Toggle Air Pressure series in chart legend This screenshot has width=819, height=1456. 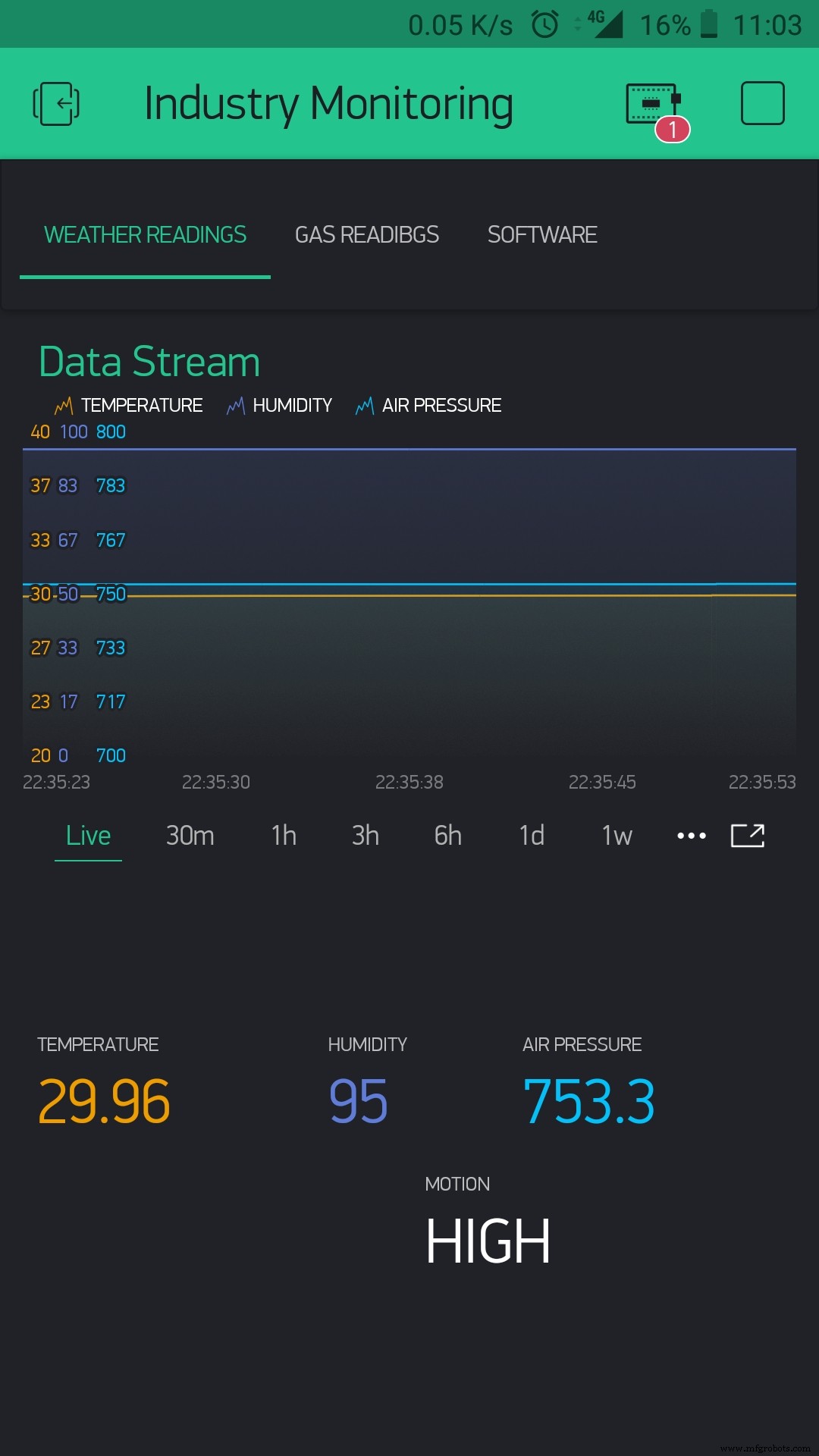[428, 406]
